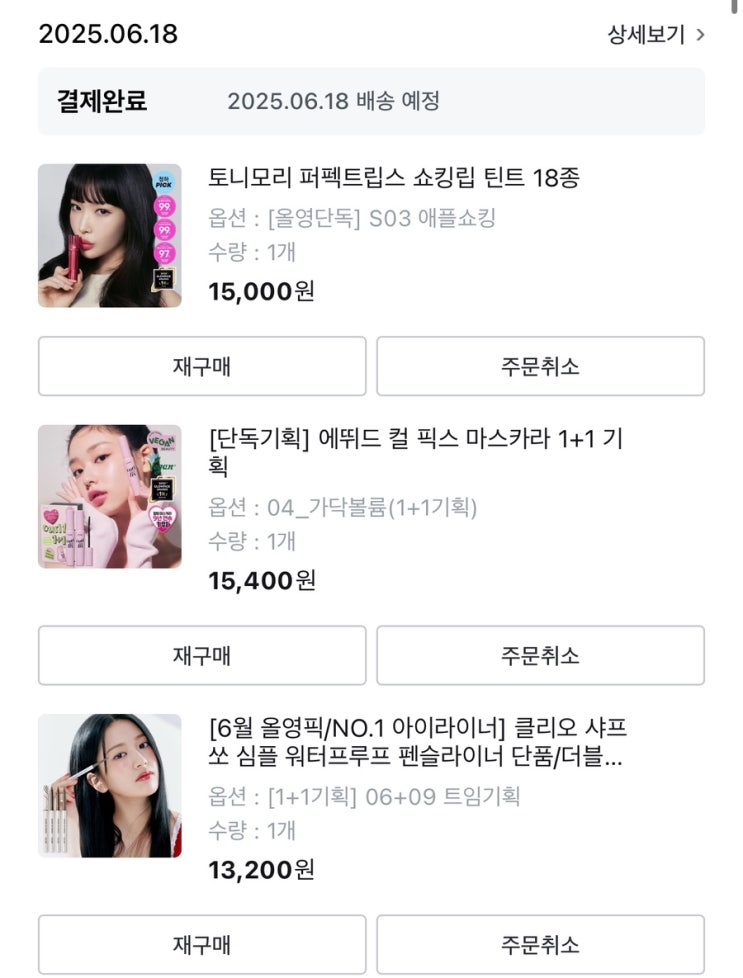
Task: Open the 에뛰드 마스카라 product image
Action: (x=110, y=497)
